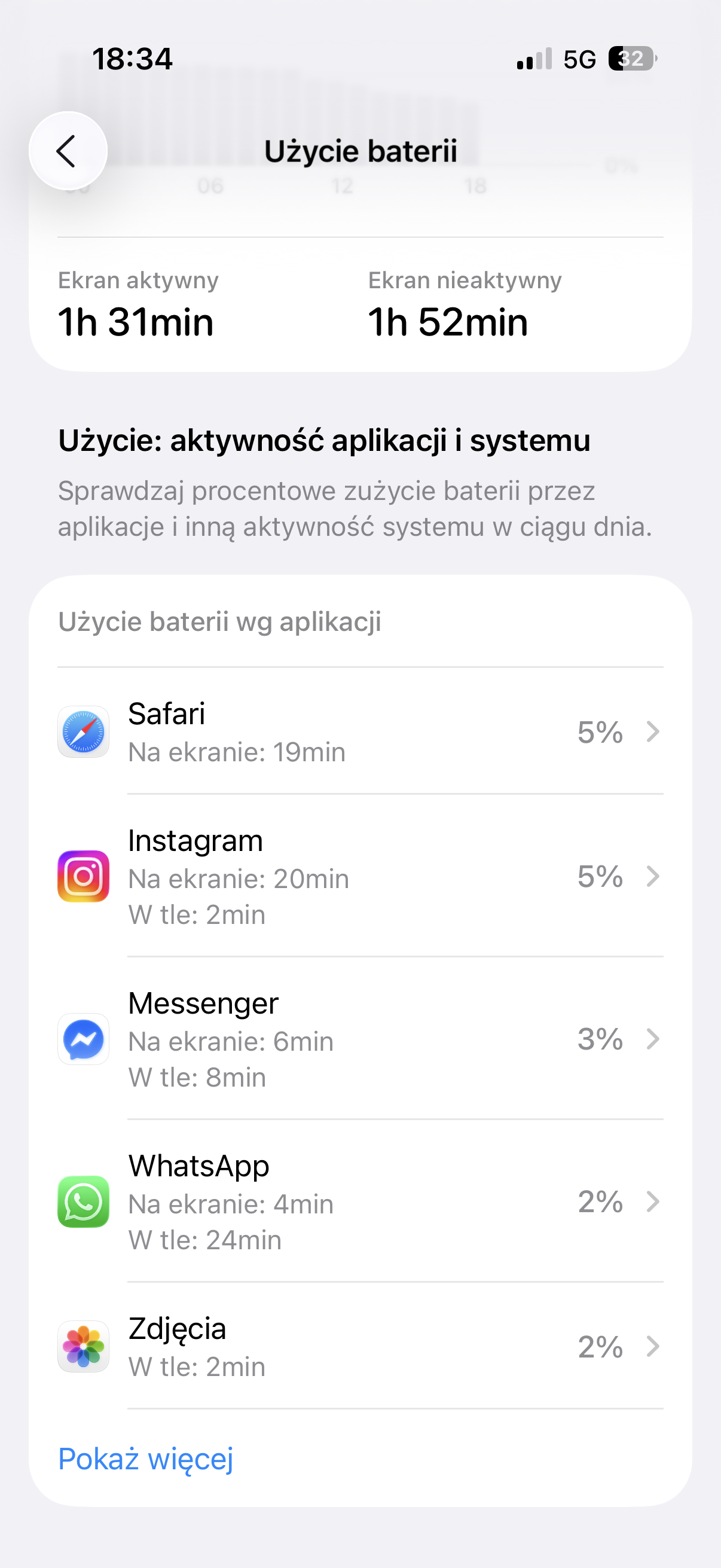
Task: Show Messenger battery usage details
Action: tap(359, 1039)
